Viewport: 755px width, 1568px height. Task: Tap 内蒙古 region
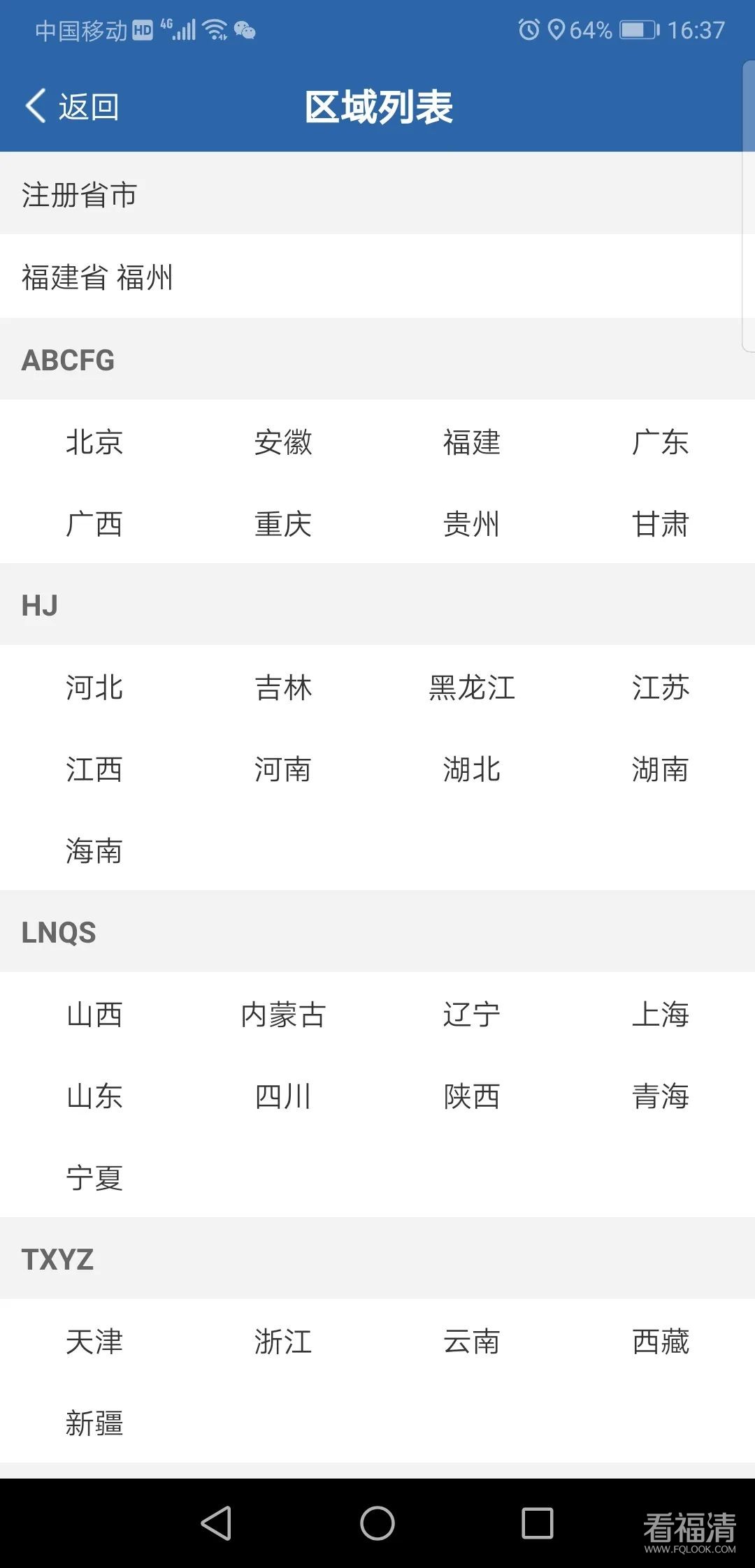coord(283,1015)
